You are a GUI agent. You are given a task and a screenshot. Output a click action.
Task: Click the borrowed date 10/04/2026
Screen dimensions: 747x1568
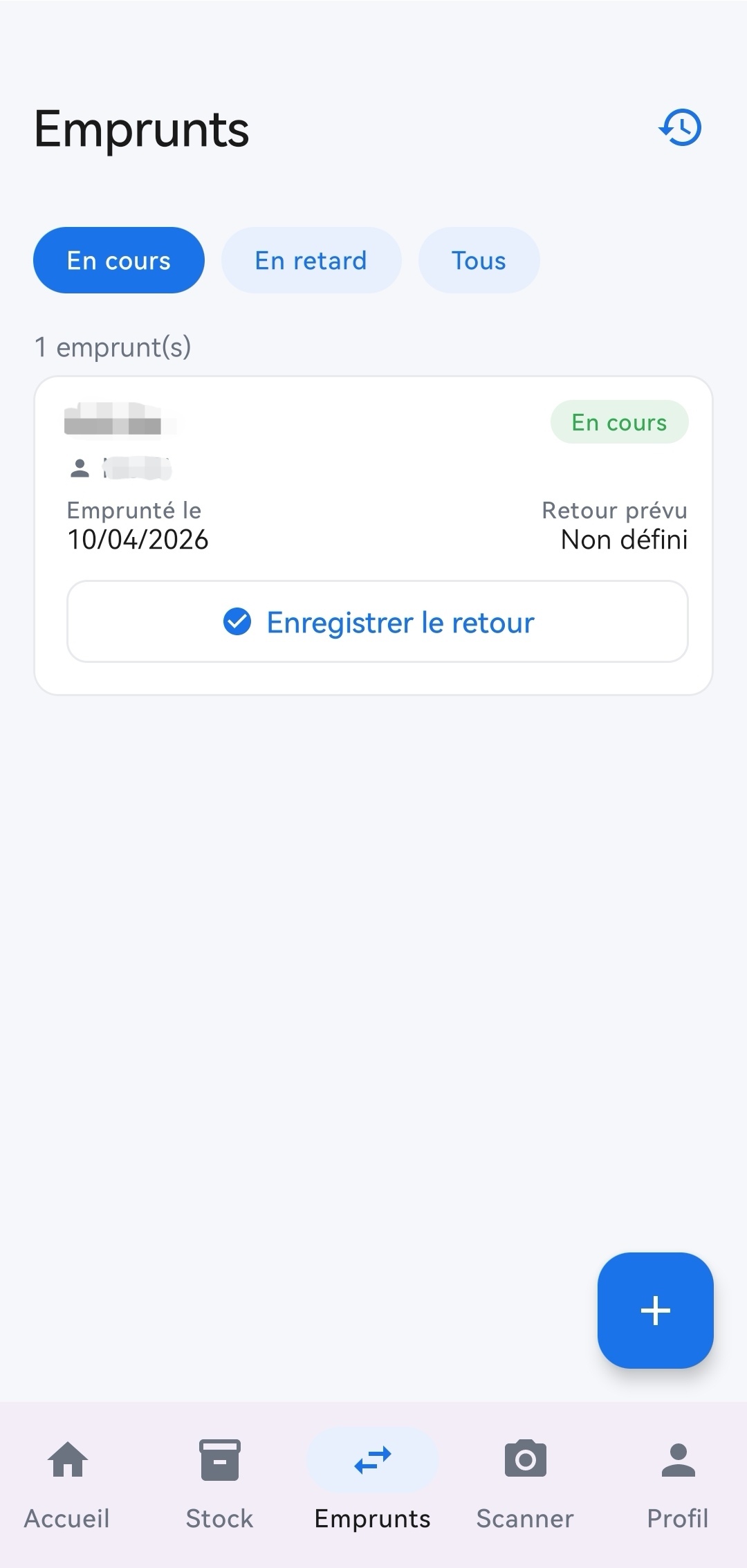138,540
